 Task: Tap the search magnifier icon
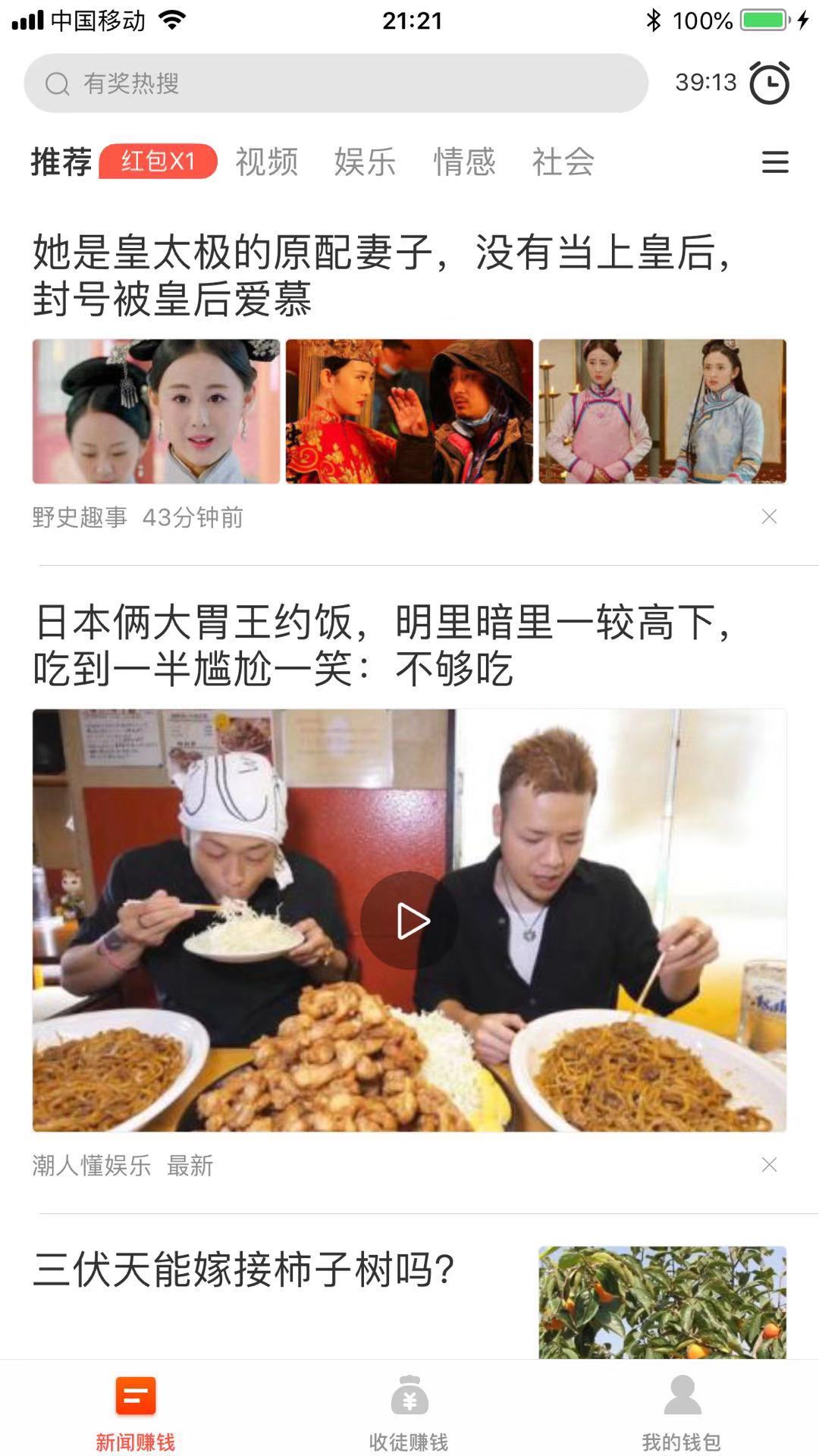(55, 83)
